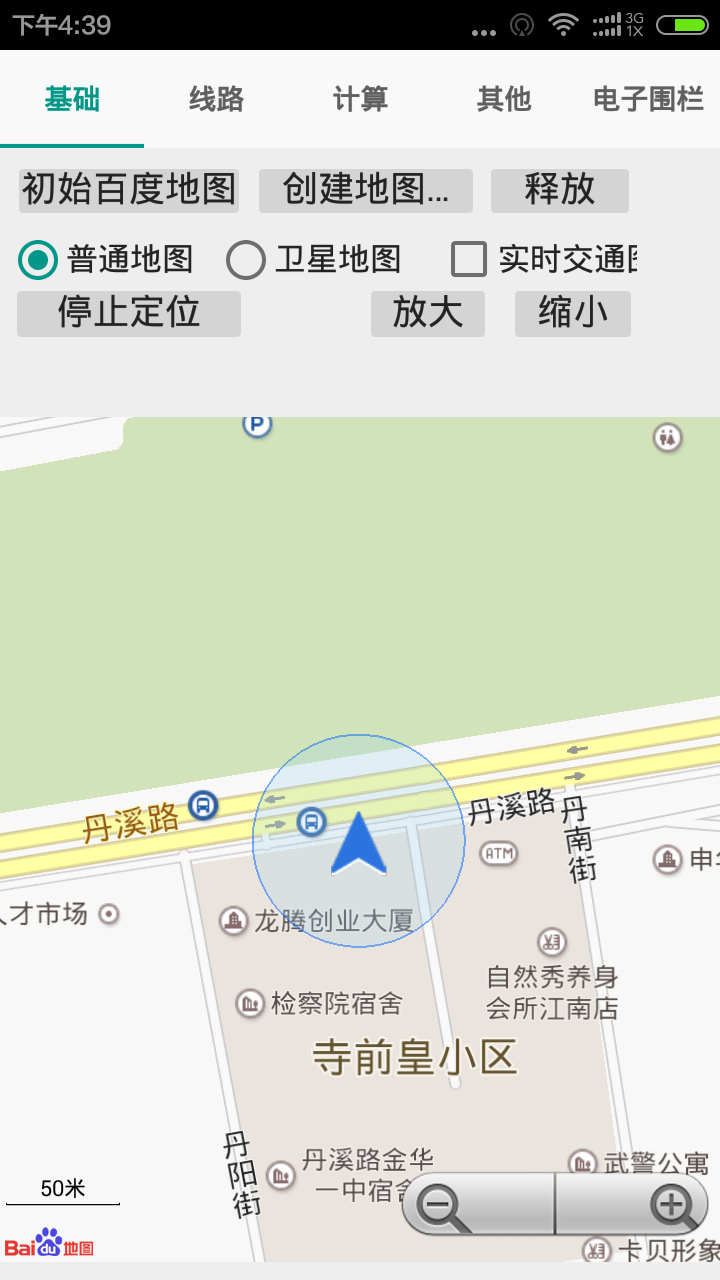Go to the 其他 tab

[504, 99]
